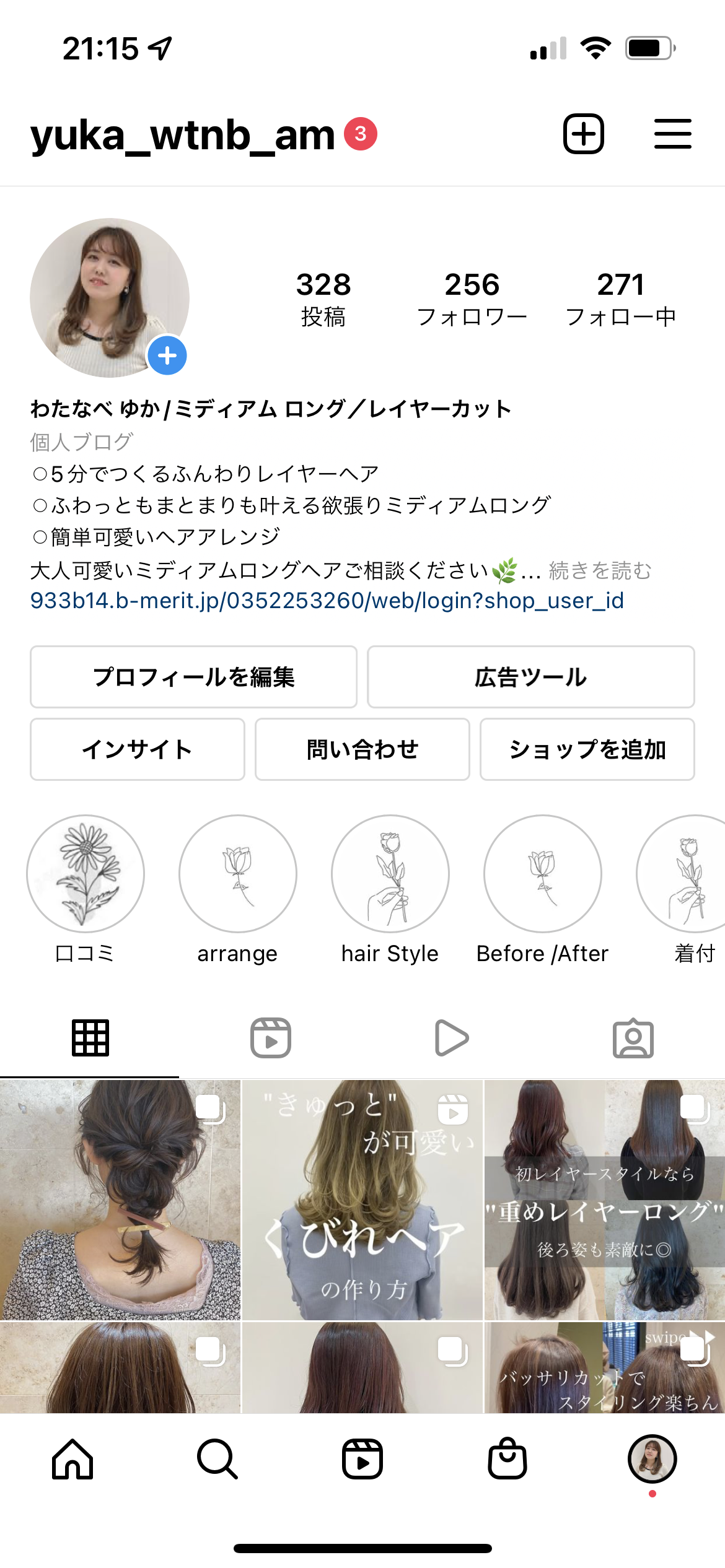725x1568 pixels.
Task: Open the b-merit.jp profile link
Action: click(327, 601)
